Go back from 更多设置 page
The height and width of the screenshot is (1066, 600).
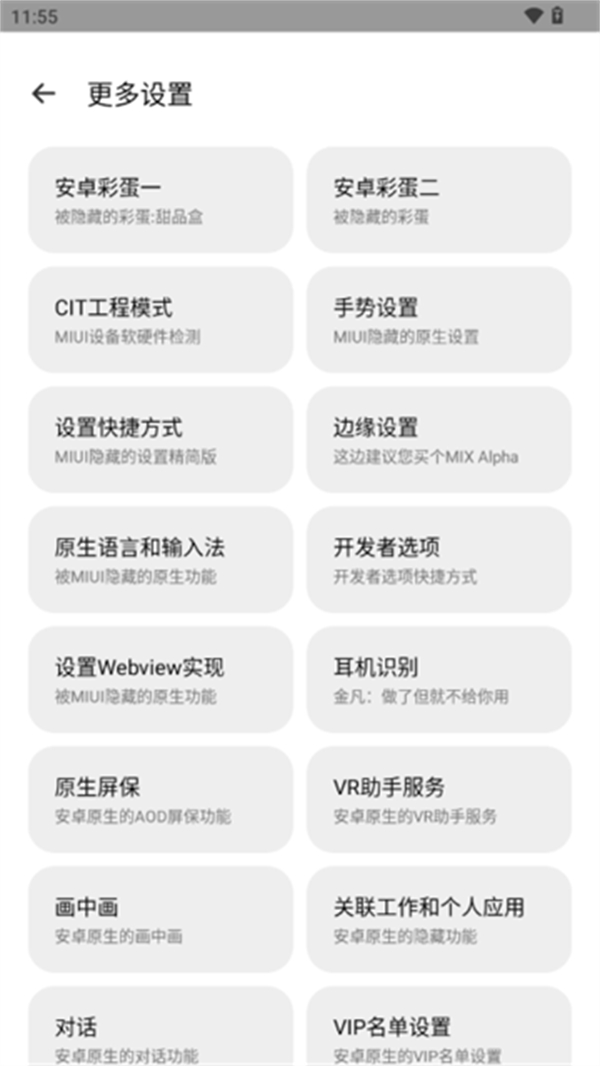(43, 94)
